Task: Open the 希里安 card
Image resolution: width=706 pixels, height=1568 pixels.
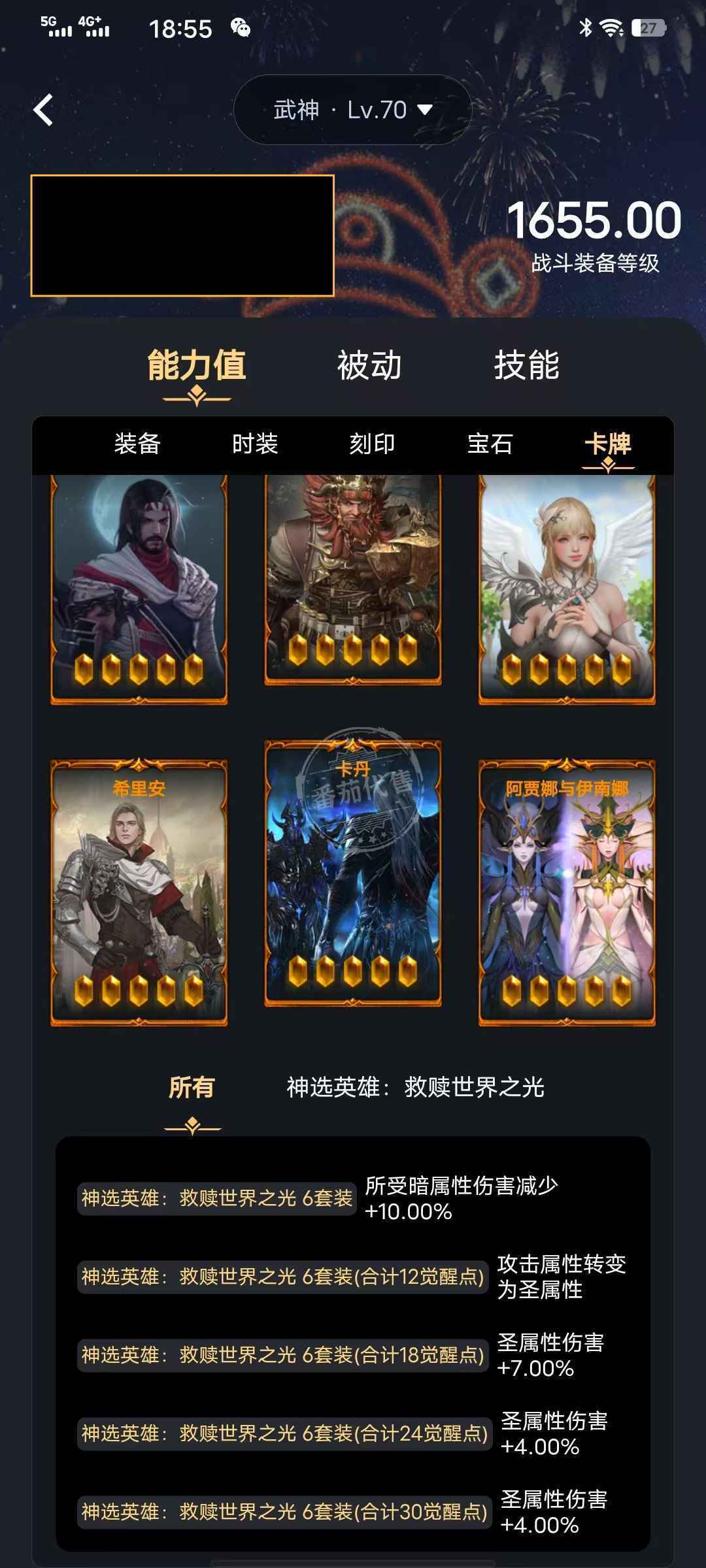Action: pos(139,892)
